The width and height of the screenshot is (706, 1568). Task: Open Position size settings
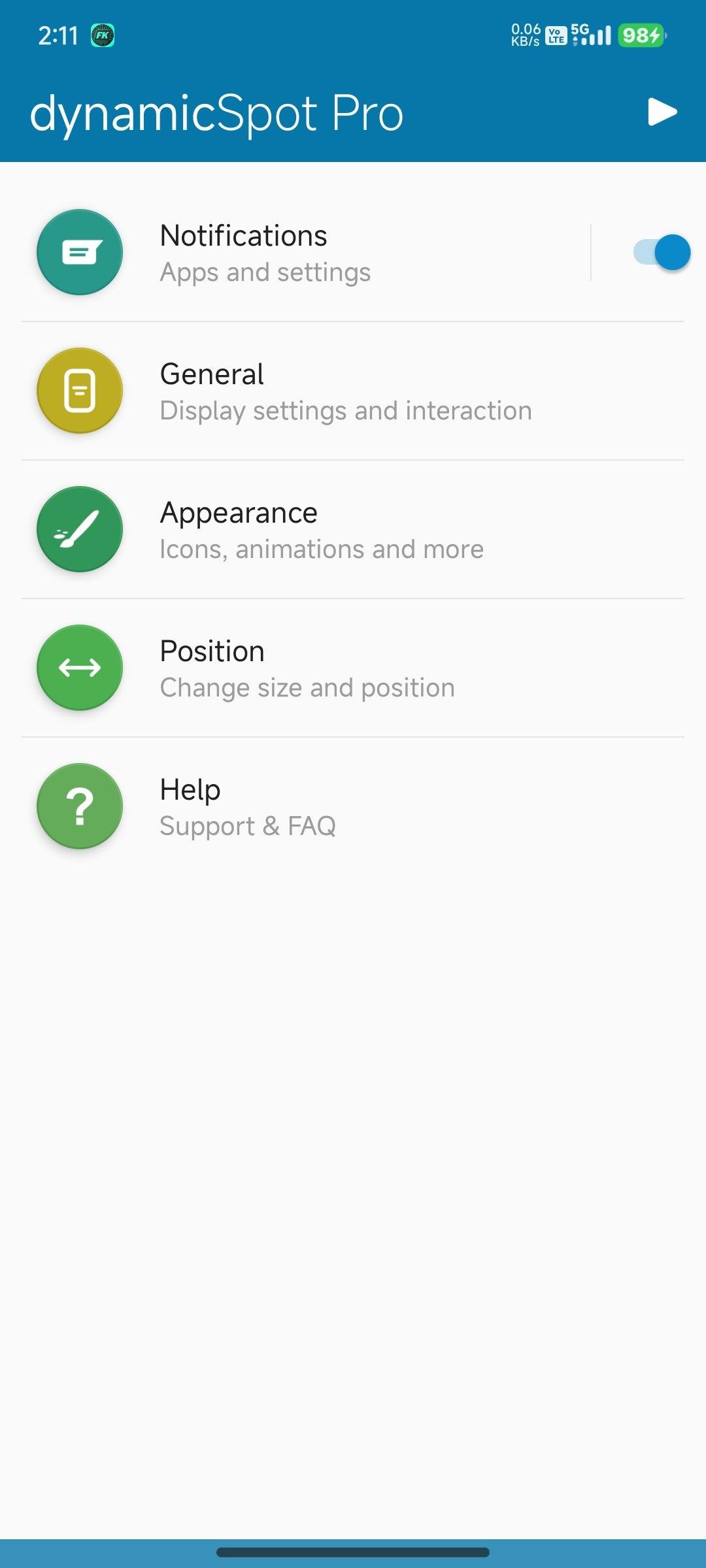[x=353, y=668]
